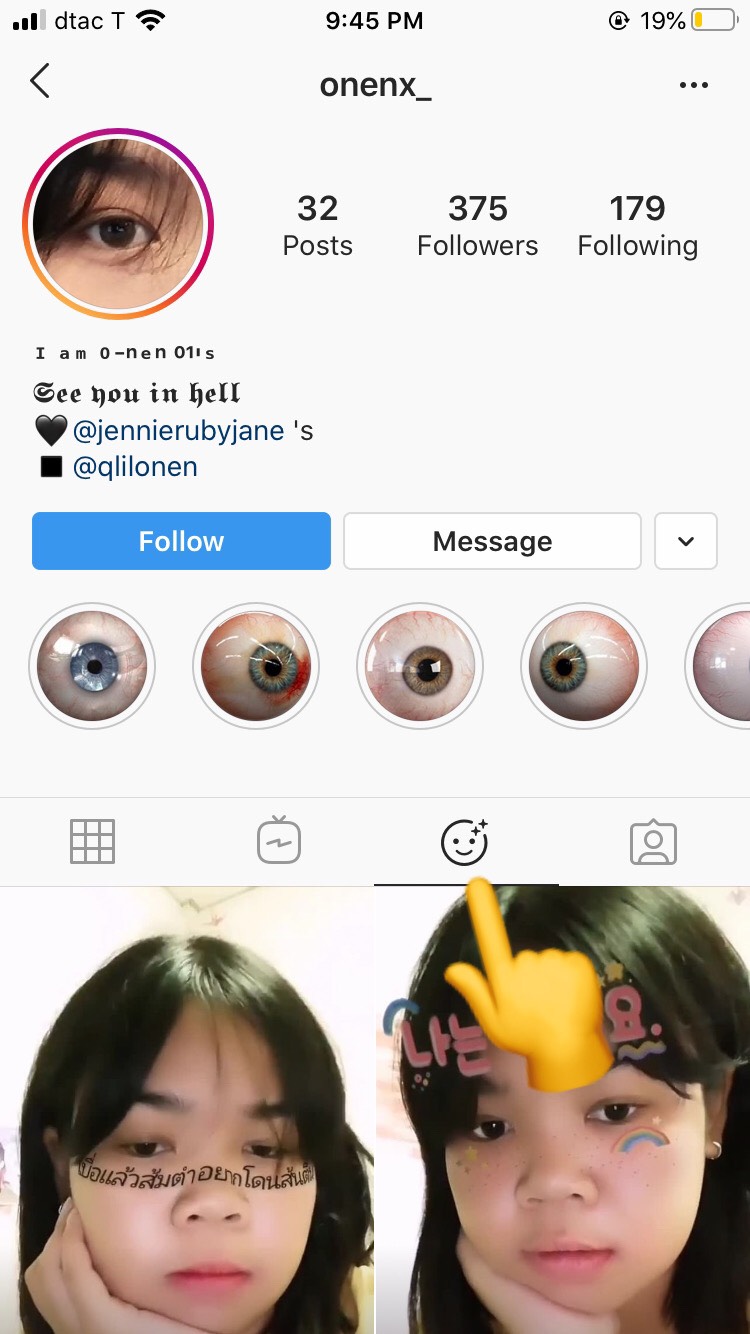The image size is (750, 1334).
Task: Open the green eyeball story highlight
Action: [584, 665]
